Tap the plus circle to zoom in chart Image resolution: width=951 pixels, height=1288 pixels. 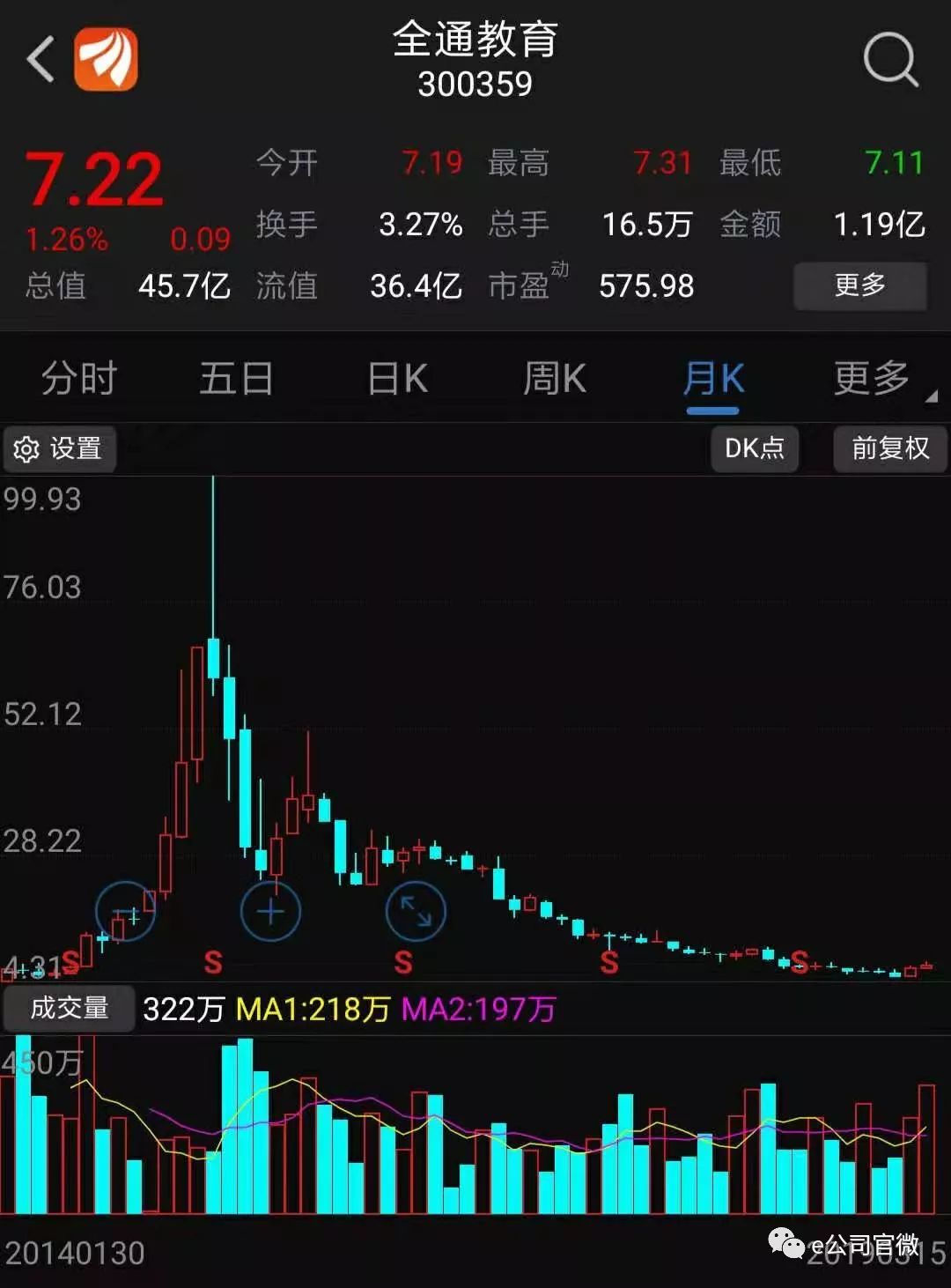click(x=270, y=911)
